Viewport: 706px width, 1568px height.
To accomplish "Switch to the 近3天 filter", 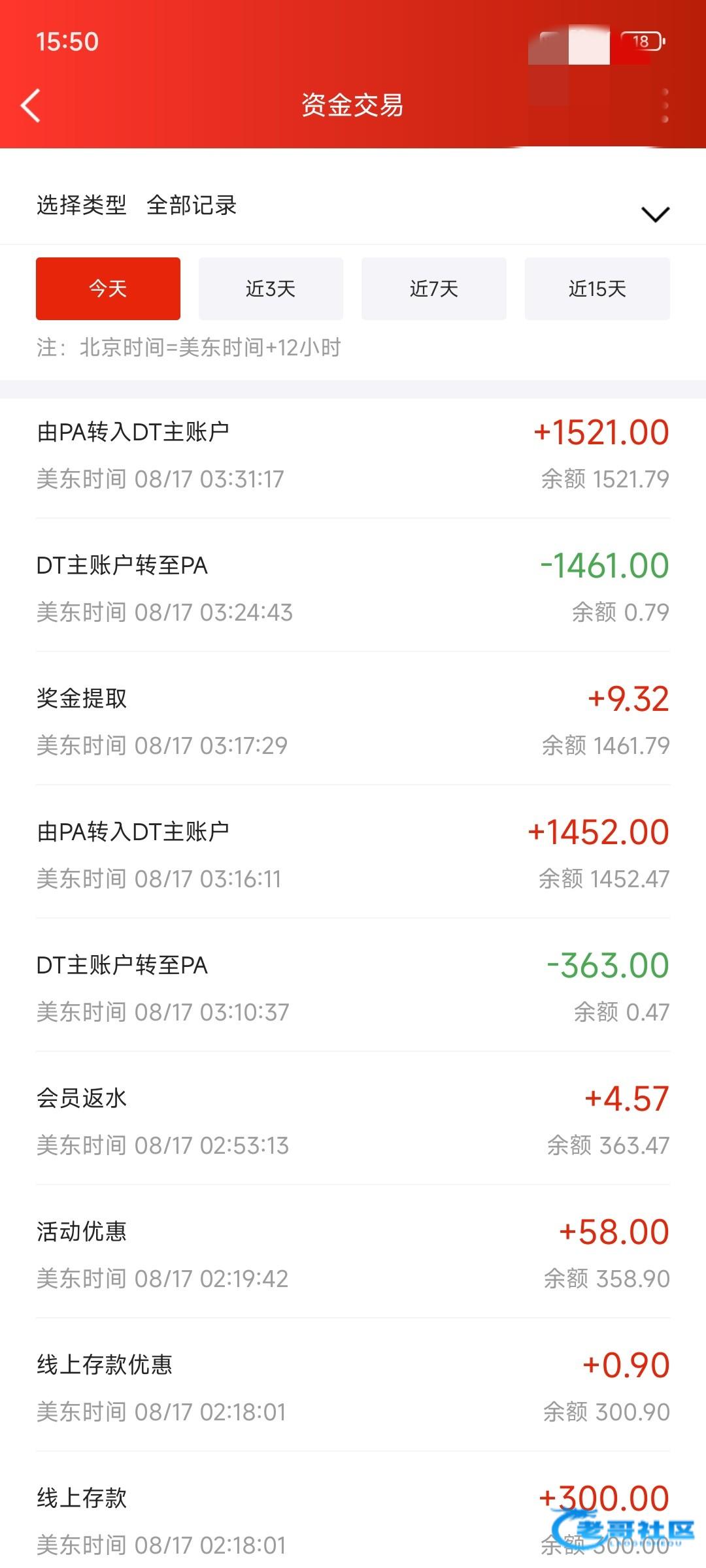I will [271, 288].
